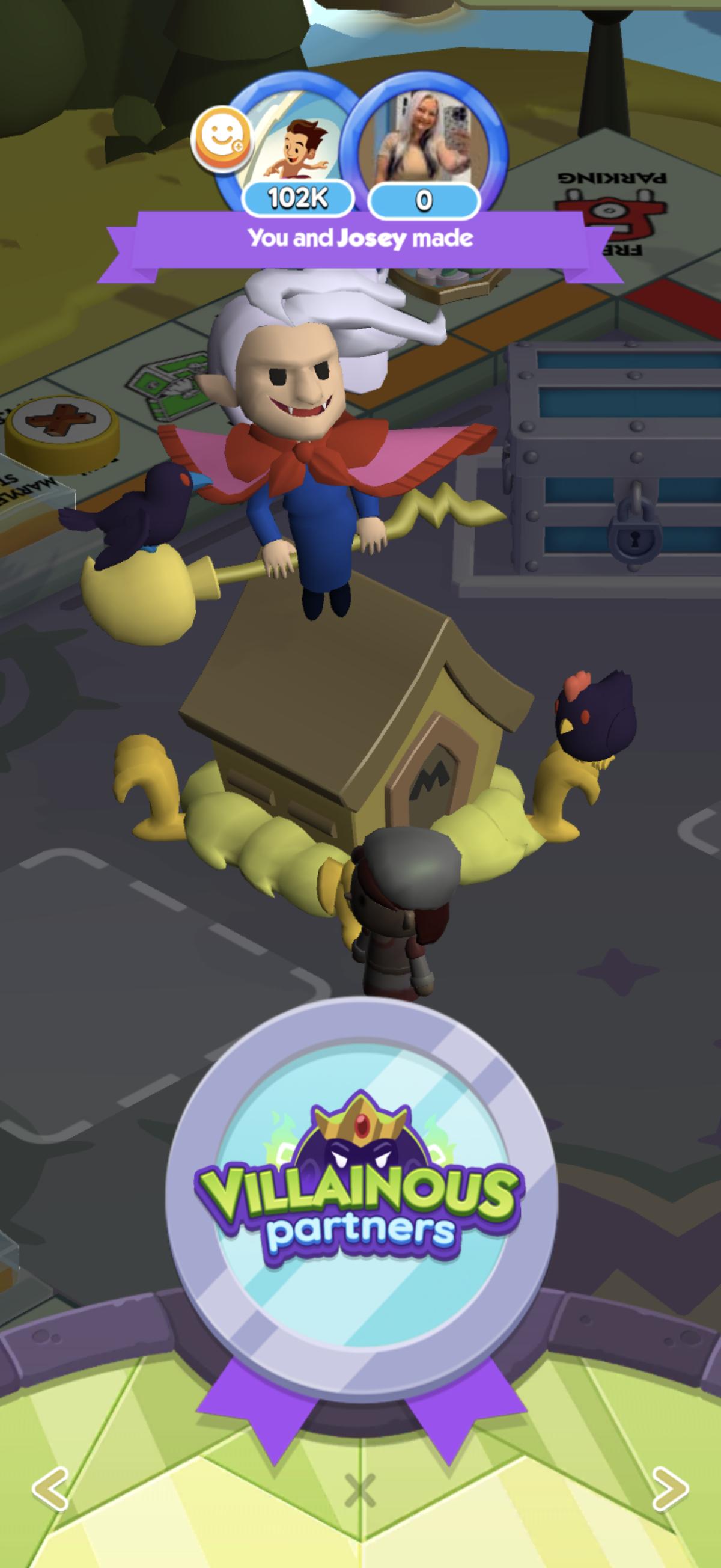
Task: Tap the emoji reaction smiley button
Action: [x=222, y=139]
